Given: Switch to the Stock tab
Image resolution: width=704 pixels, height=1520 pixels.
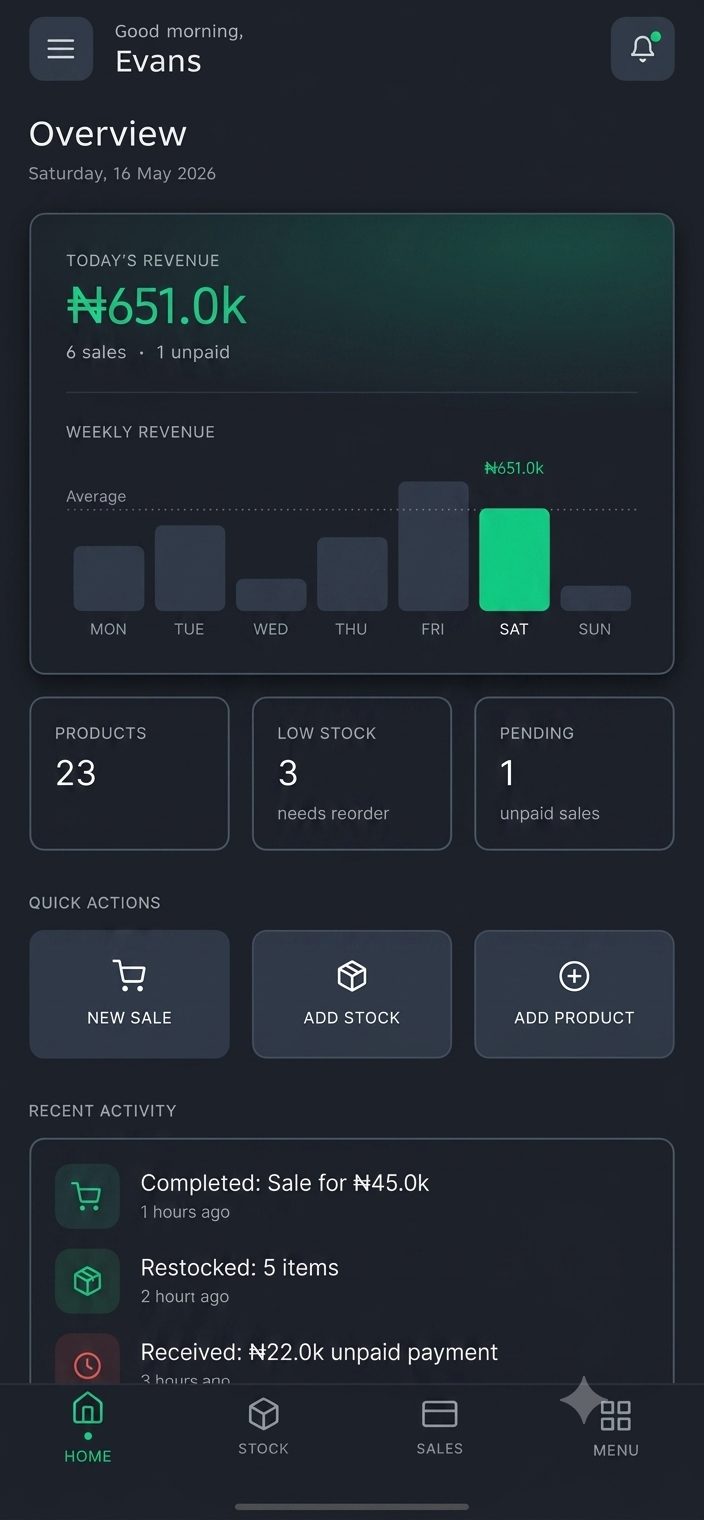Looking at the screenshot, I should pos(263,1427).
